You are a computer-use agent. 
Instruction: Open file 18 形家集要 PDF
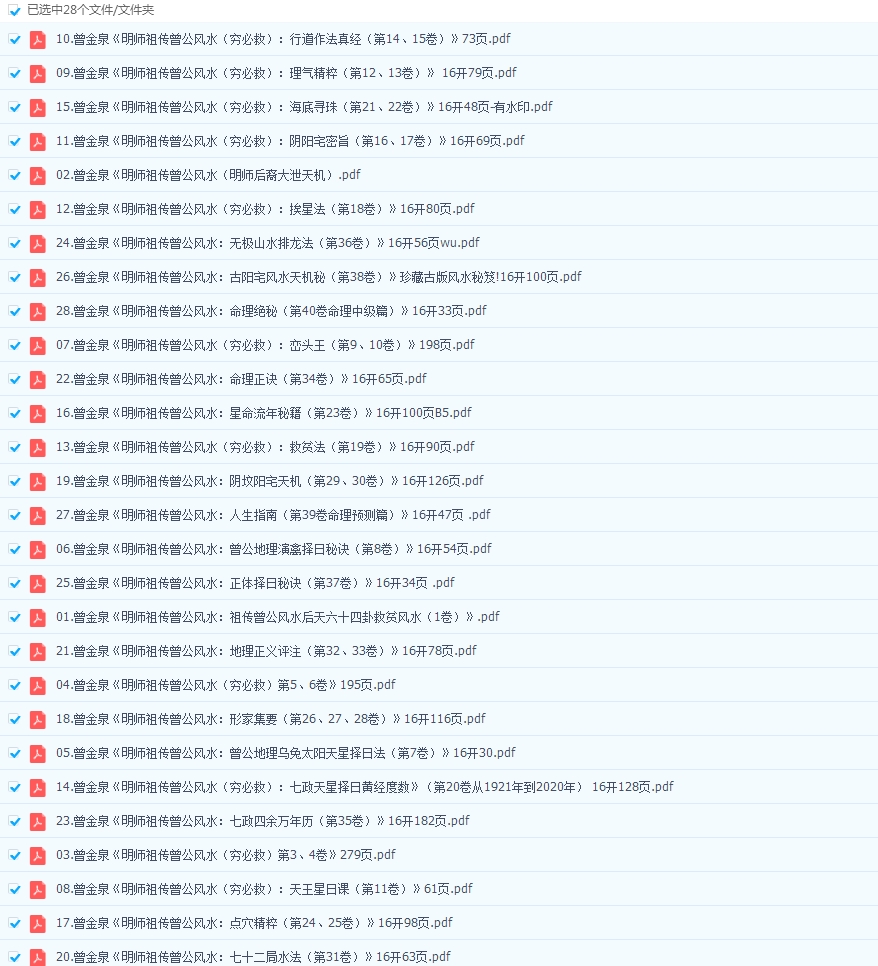click(270, 719)
